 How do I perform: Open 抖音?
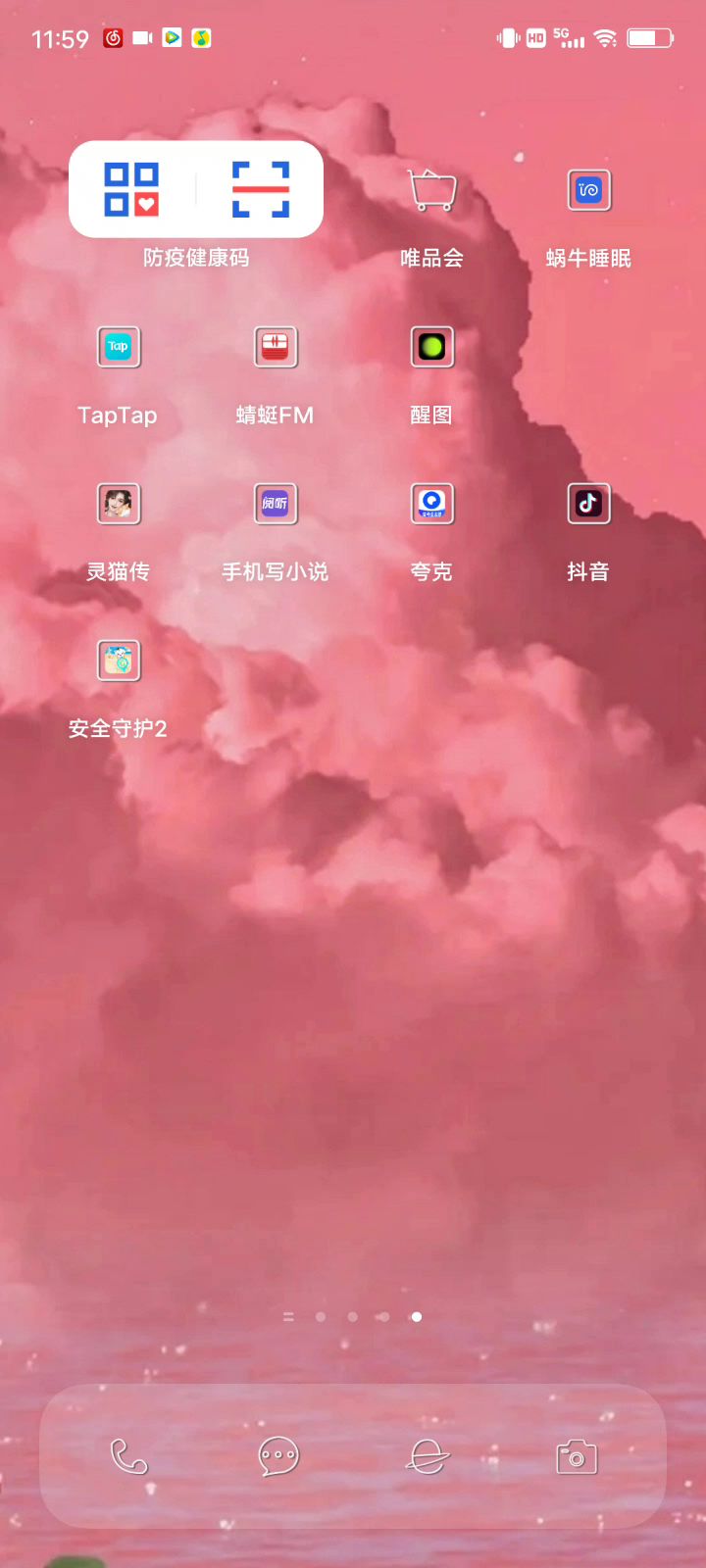point(588,504)
